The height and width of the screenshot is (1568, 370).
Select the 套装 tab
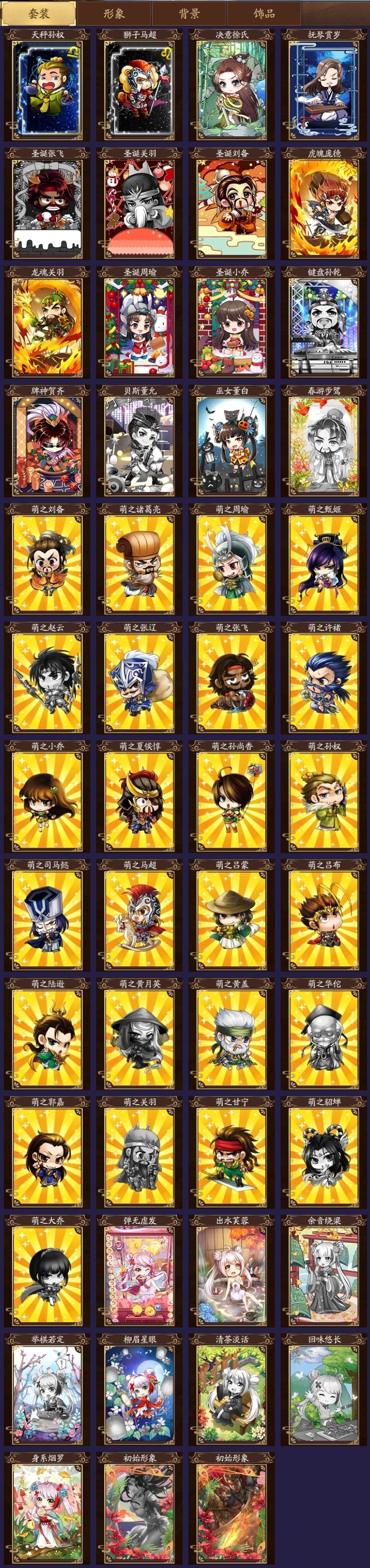pos(39,13)
